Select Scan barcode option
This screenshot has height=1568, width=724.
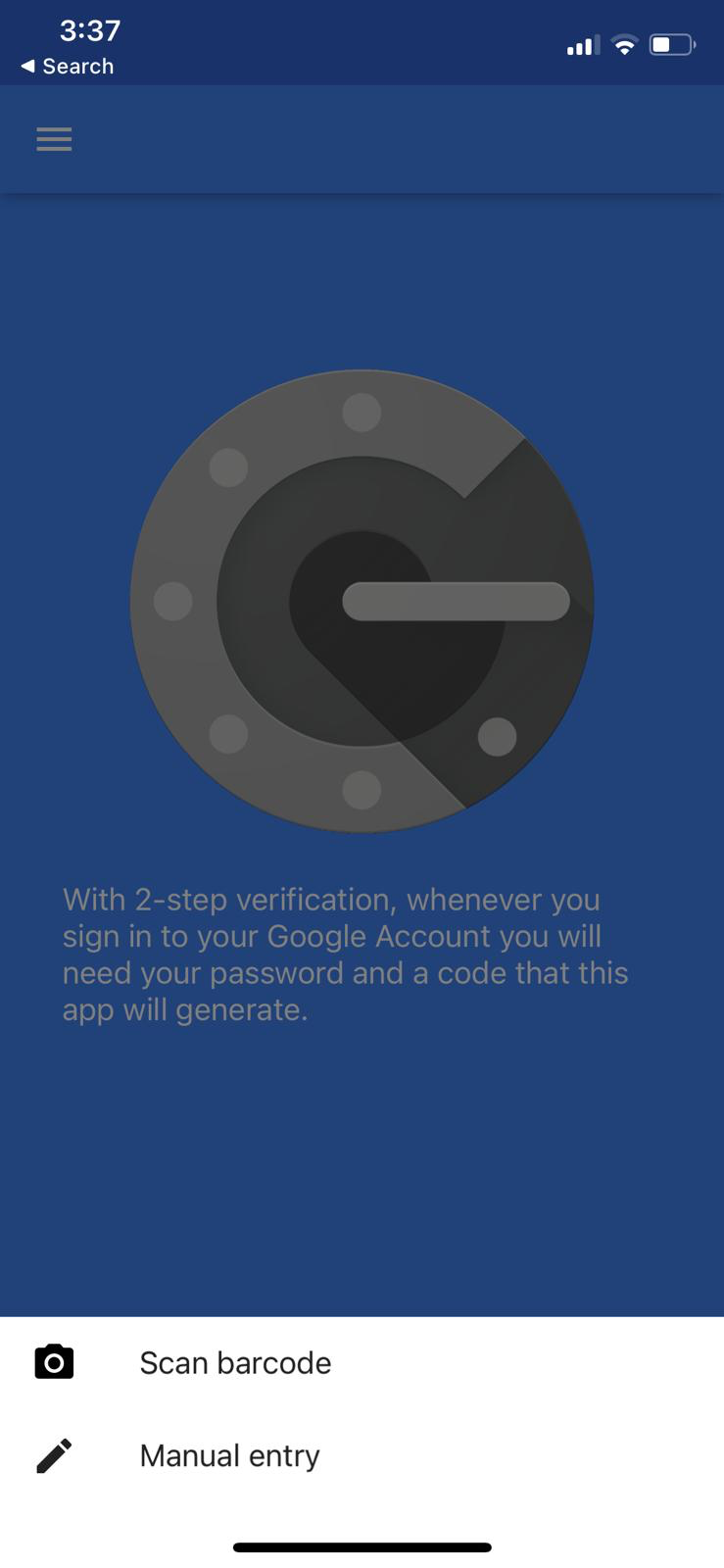pyautogui.click(x=235, y=1362)
